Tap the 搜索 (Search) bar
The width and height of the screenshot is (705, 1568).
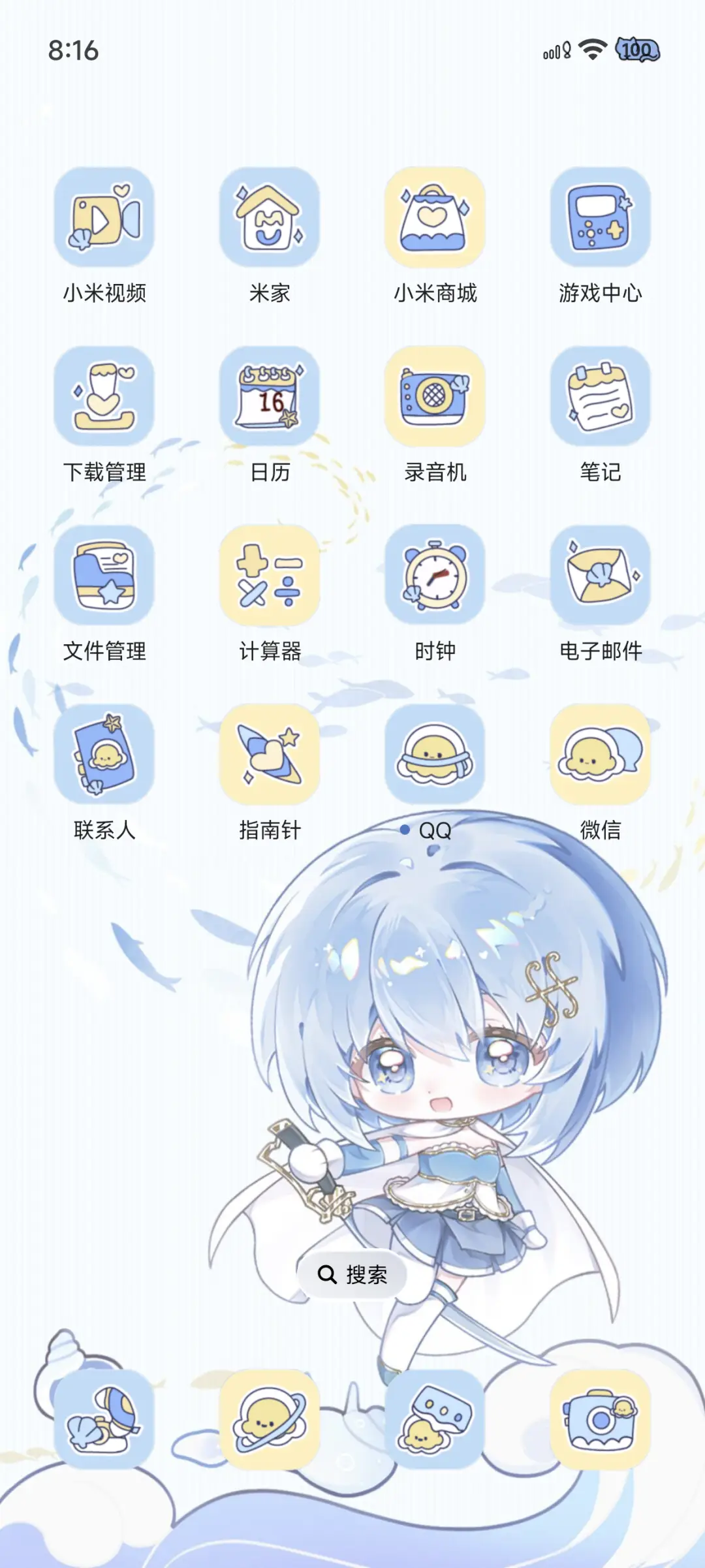(x=352, y=1274)
